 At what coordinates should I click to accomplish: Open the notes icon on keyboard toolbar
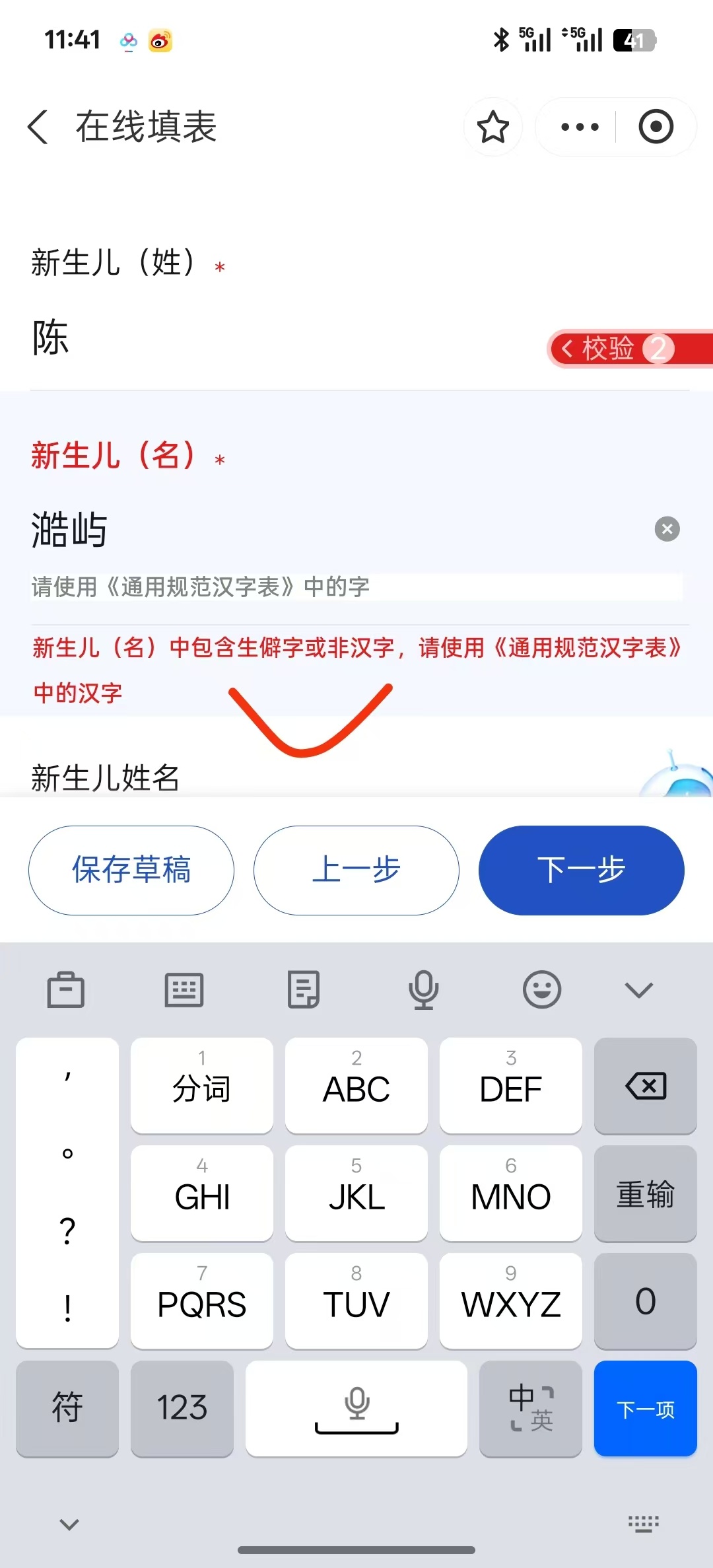tap(304, 989)
